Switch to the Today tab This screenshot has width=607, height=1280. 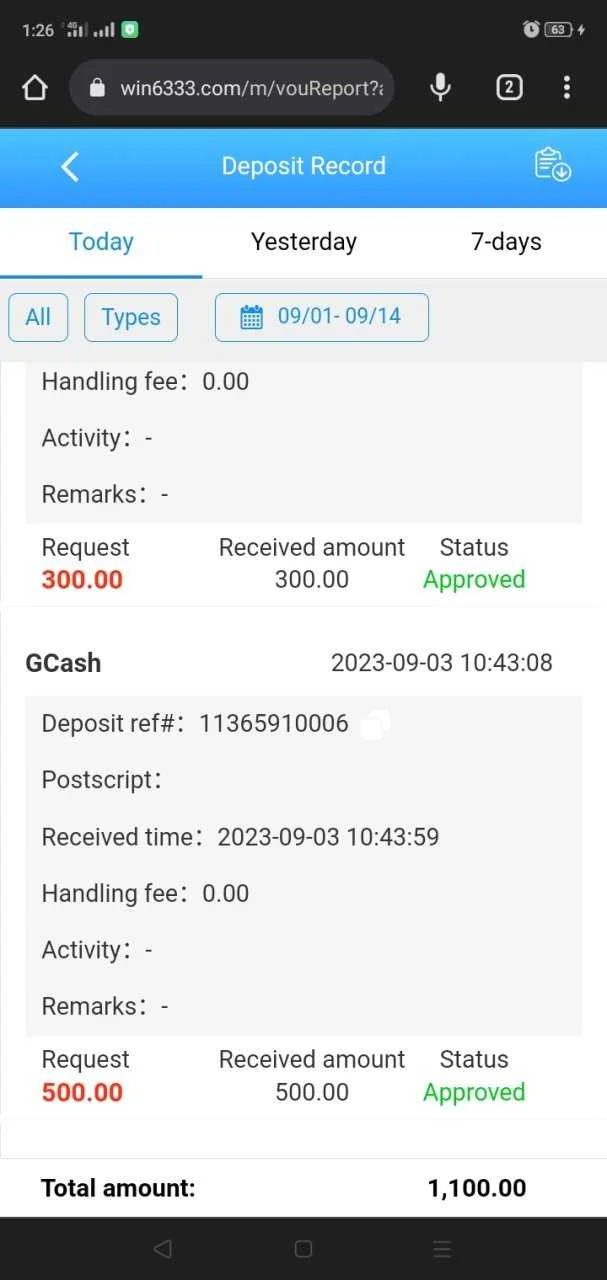pos(101,241)
